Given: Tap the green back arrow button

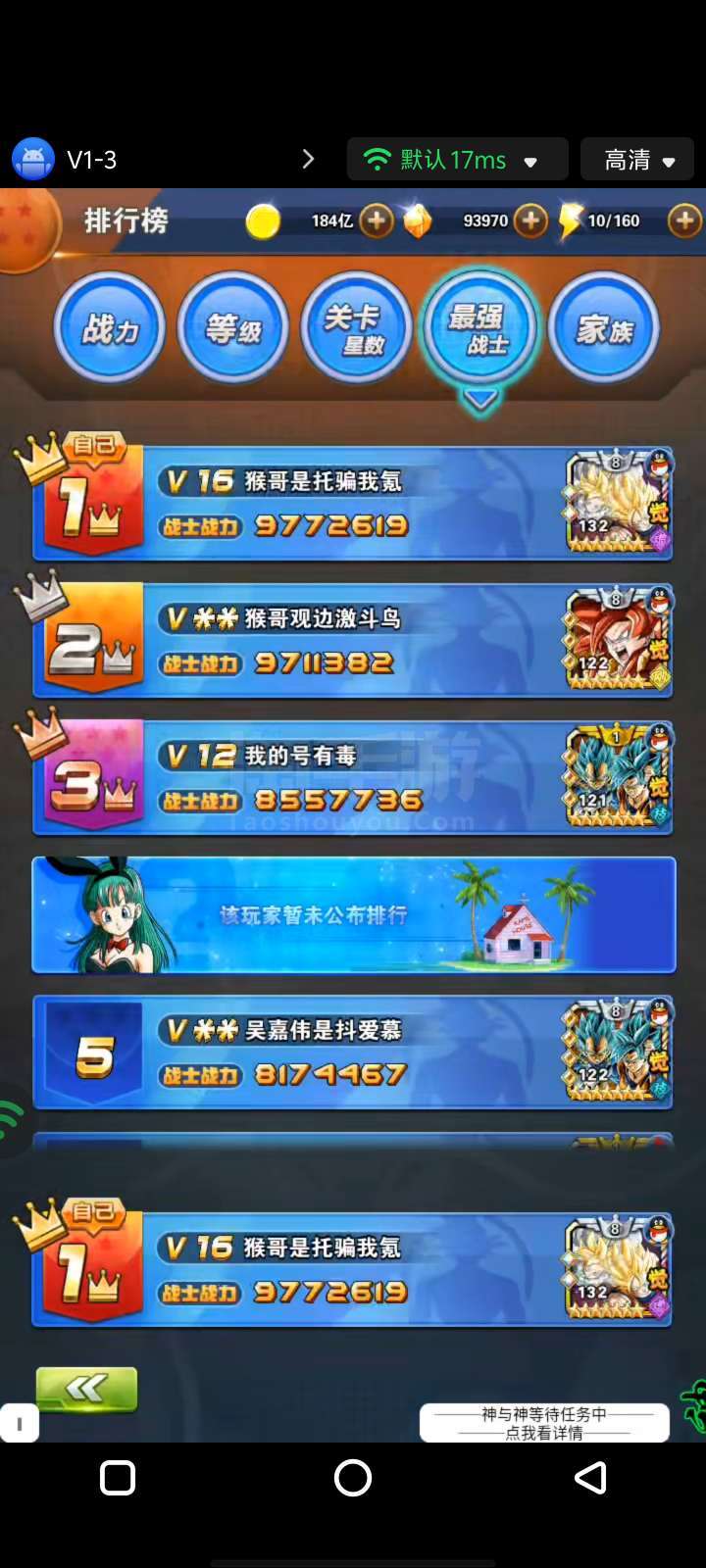Looking at the screenshot, I should click(x=86, y=1388).
